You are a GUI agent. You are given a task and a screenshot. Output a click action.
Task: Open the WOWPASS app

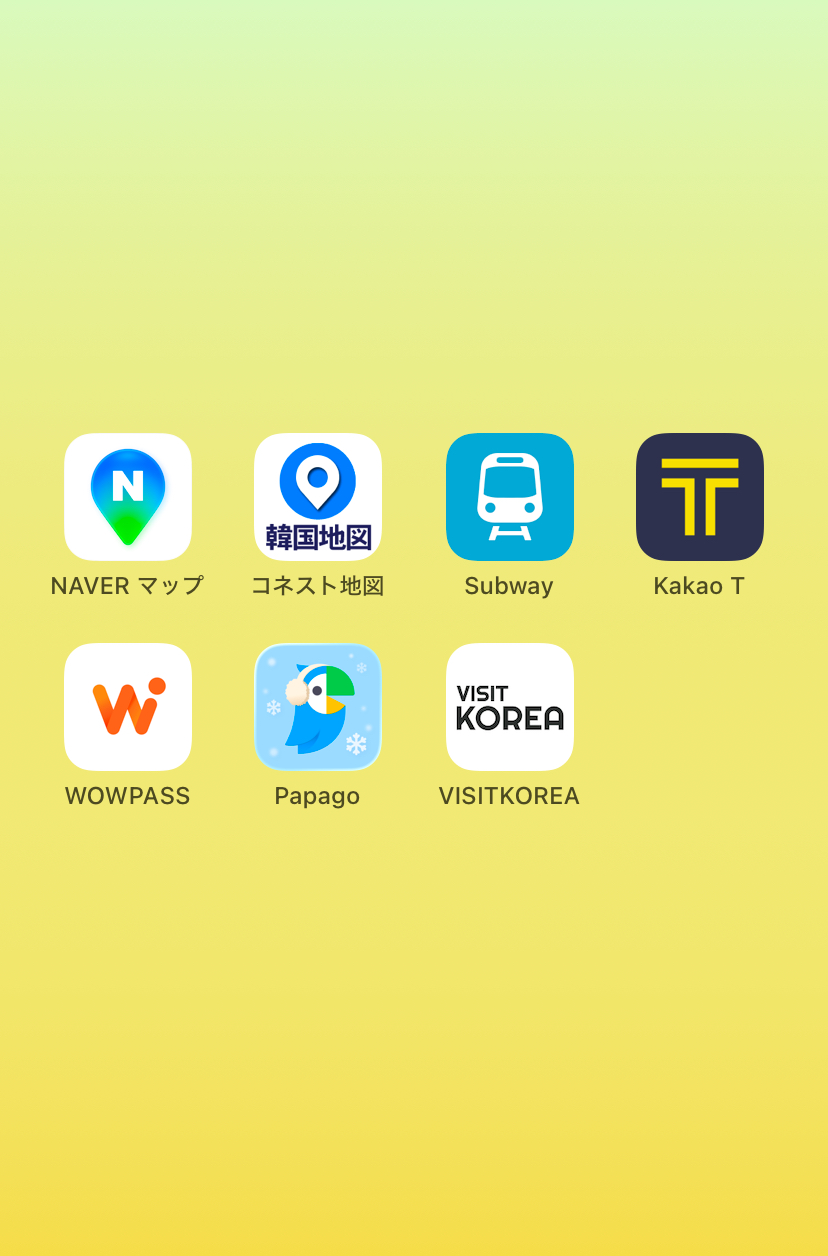128,707
